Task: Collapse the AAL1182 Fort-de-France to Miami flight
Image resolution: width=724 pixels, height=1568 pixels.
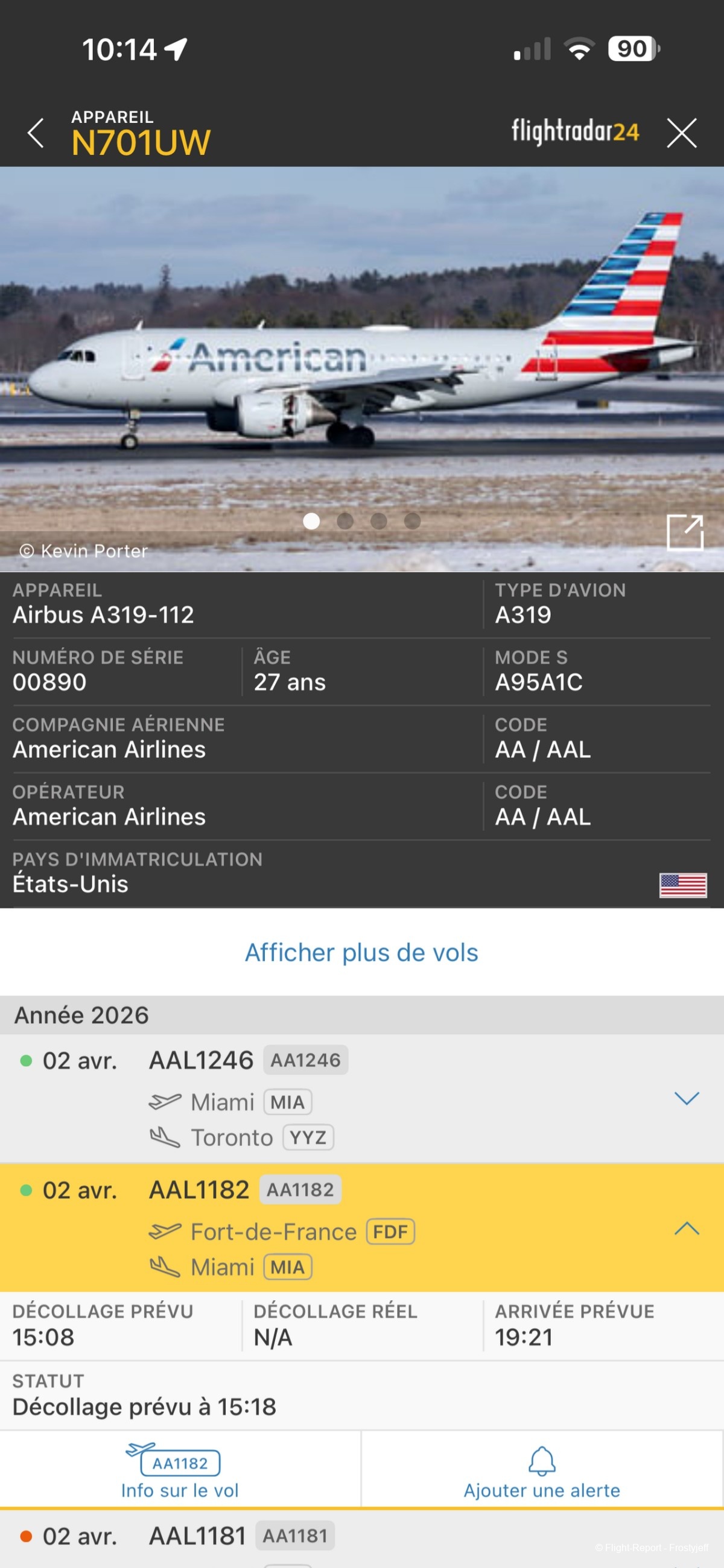Action: (686, 1228)
